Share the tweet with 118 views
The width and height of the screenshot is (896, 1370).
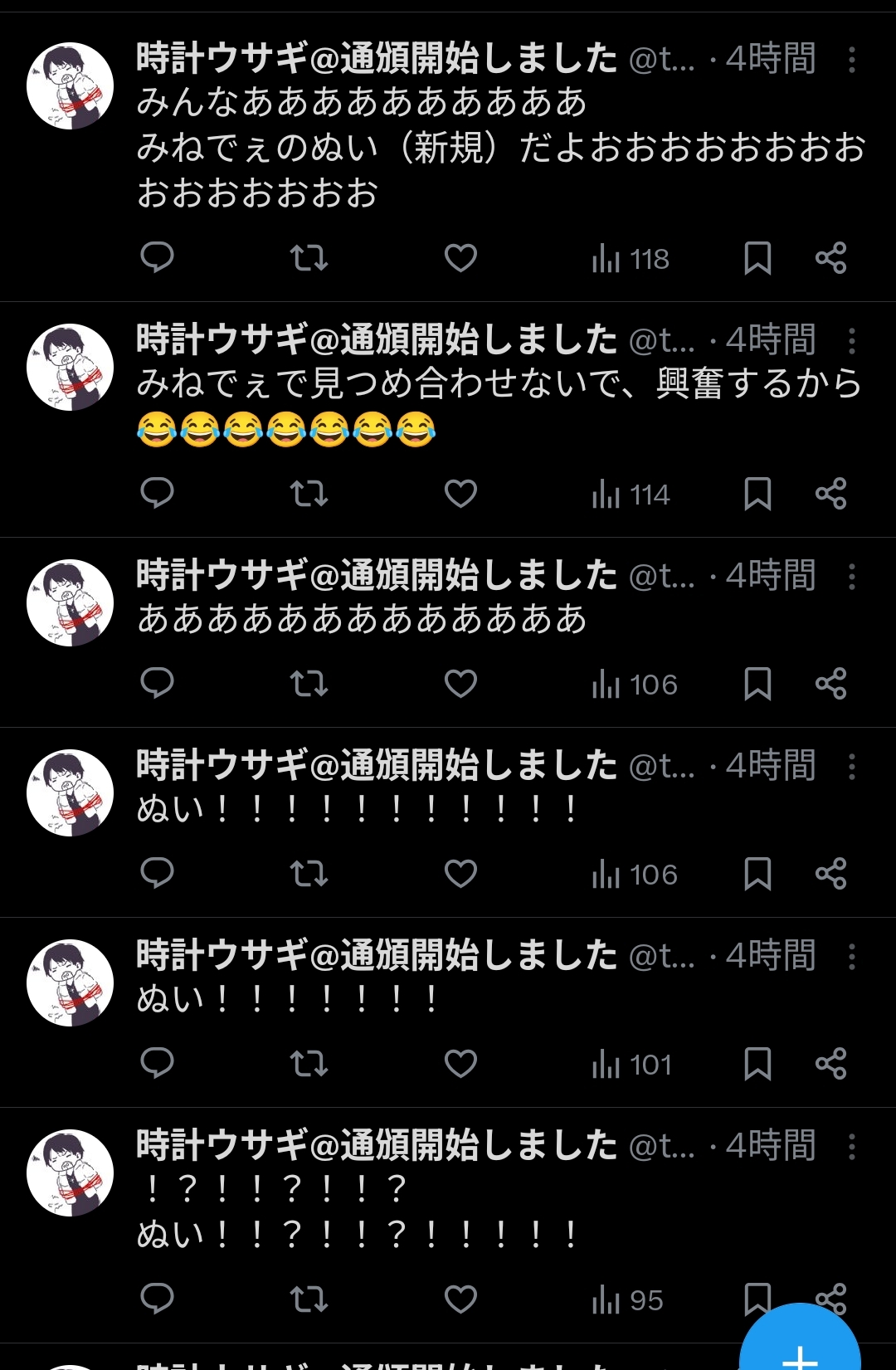(x=830, y=258)
